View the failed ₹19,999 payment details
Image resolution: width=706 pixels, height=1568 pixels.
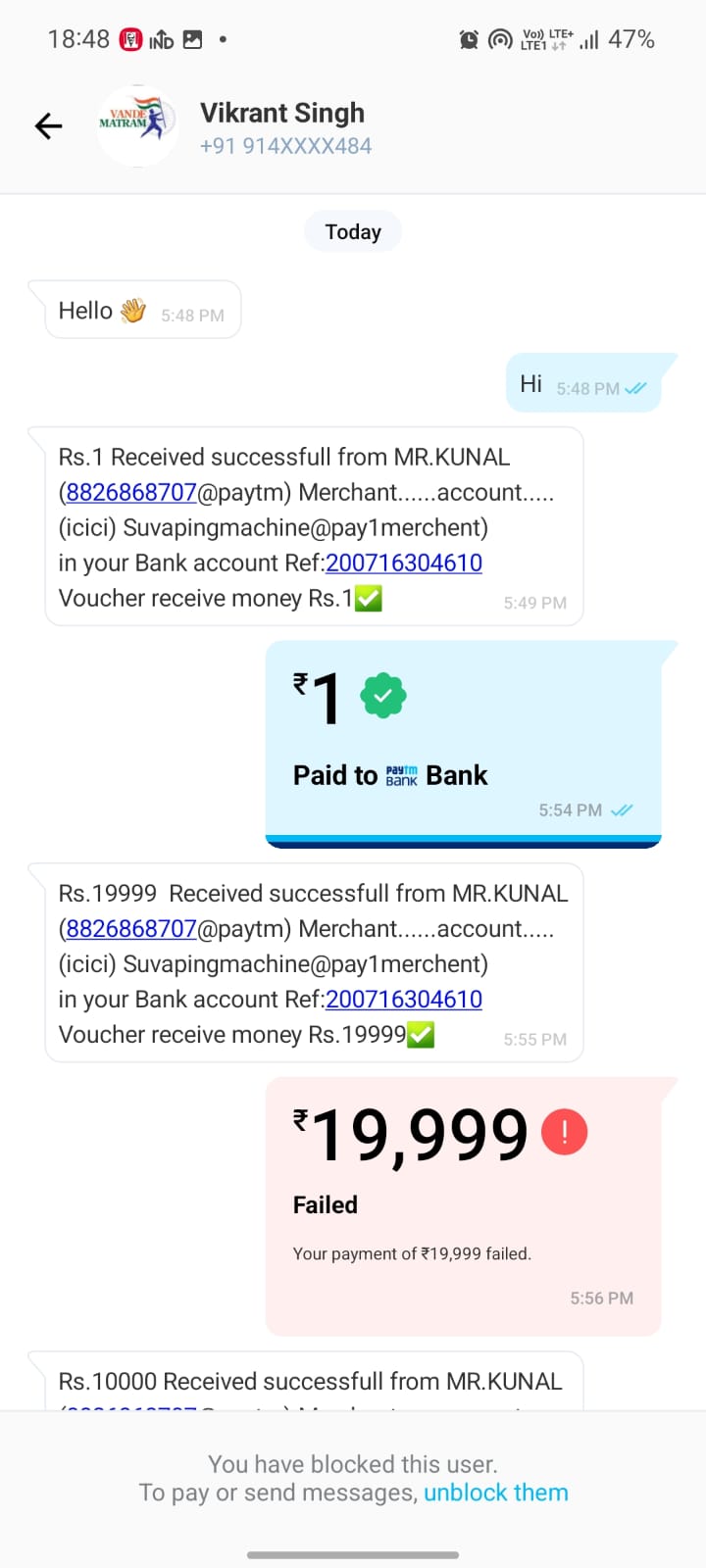pos(463,1205)
